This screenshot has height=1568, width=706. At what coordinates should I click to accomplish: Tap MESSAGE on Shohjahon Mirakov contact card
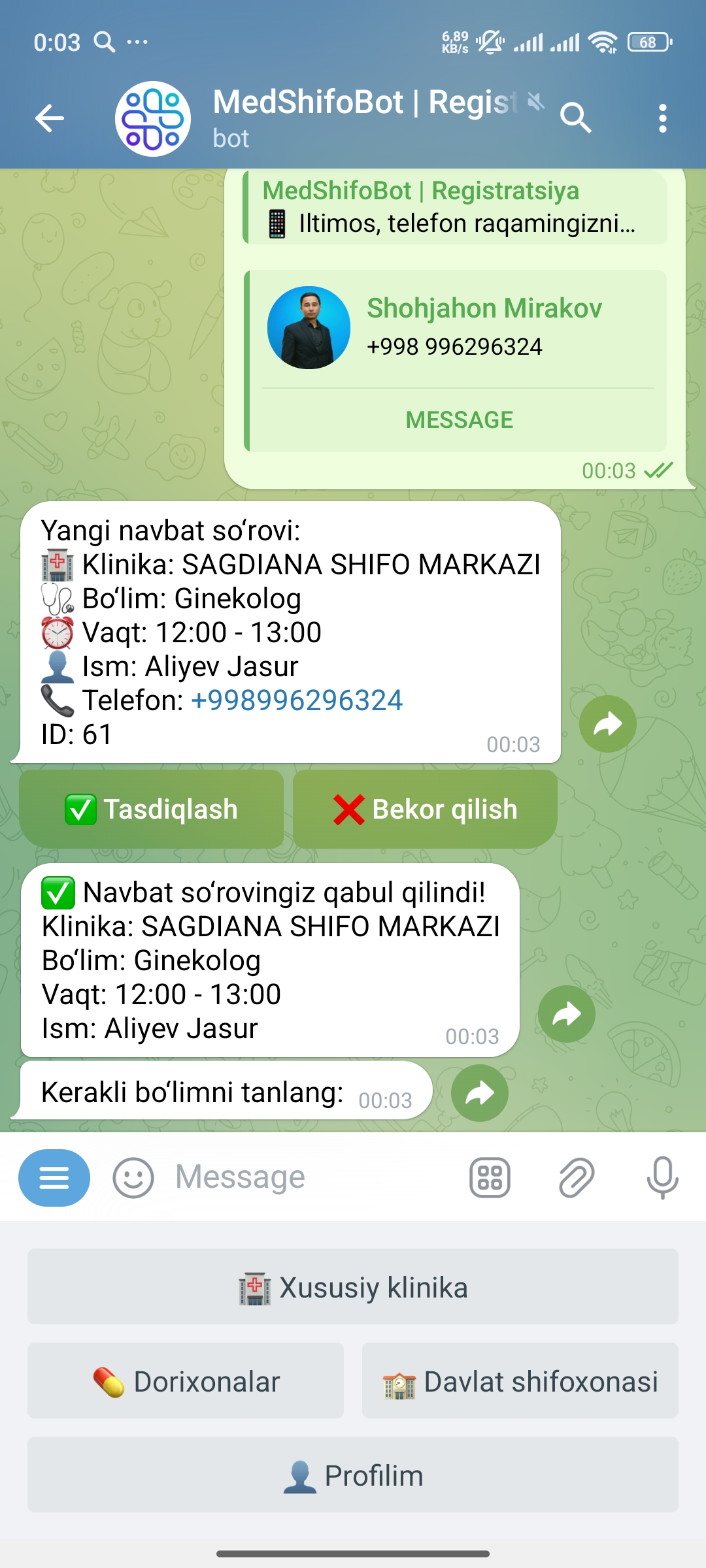459,420
